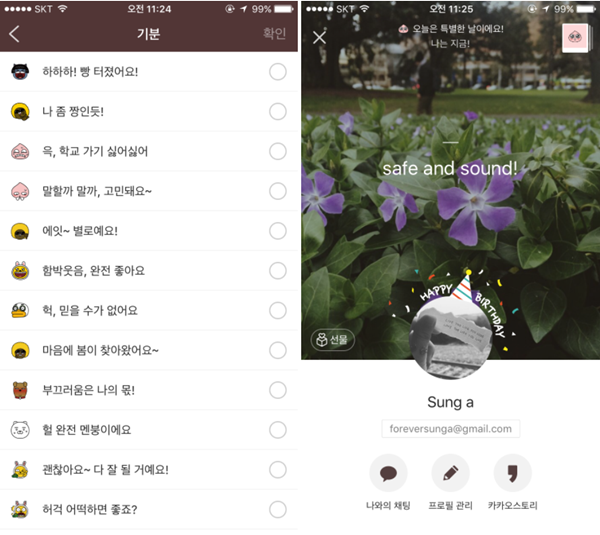Image resolution: width=600 pixels, height=535 pixels.
Task: Pick the mood 윽, 학교 가기 싫어싫어
Action: pos(277,151)
